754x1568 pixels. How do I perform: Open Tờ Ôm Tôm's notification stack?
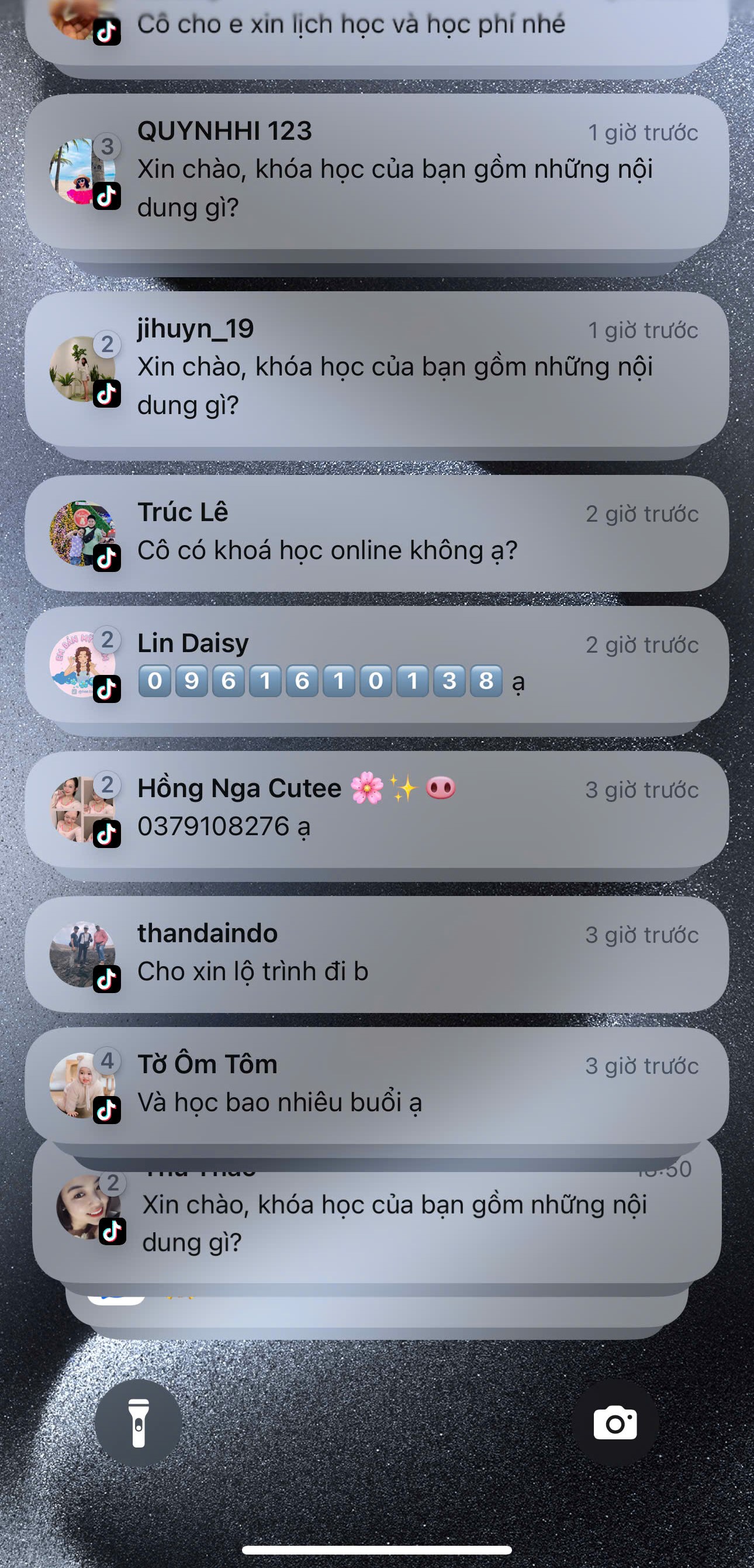click(x=376, y=1084)
